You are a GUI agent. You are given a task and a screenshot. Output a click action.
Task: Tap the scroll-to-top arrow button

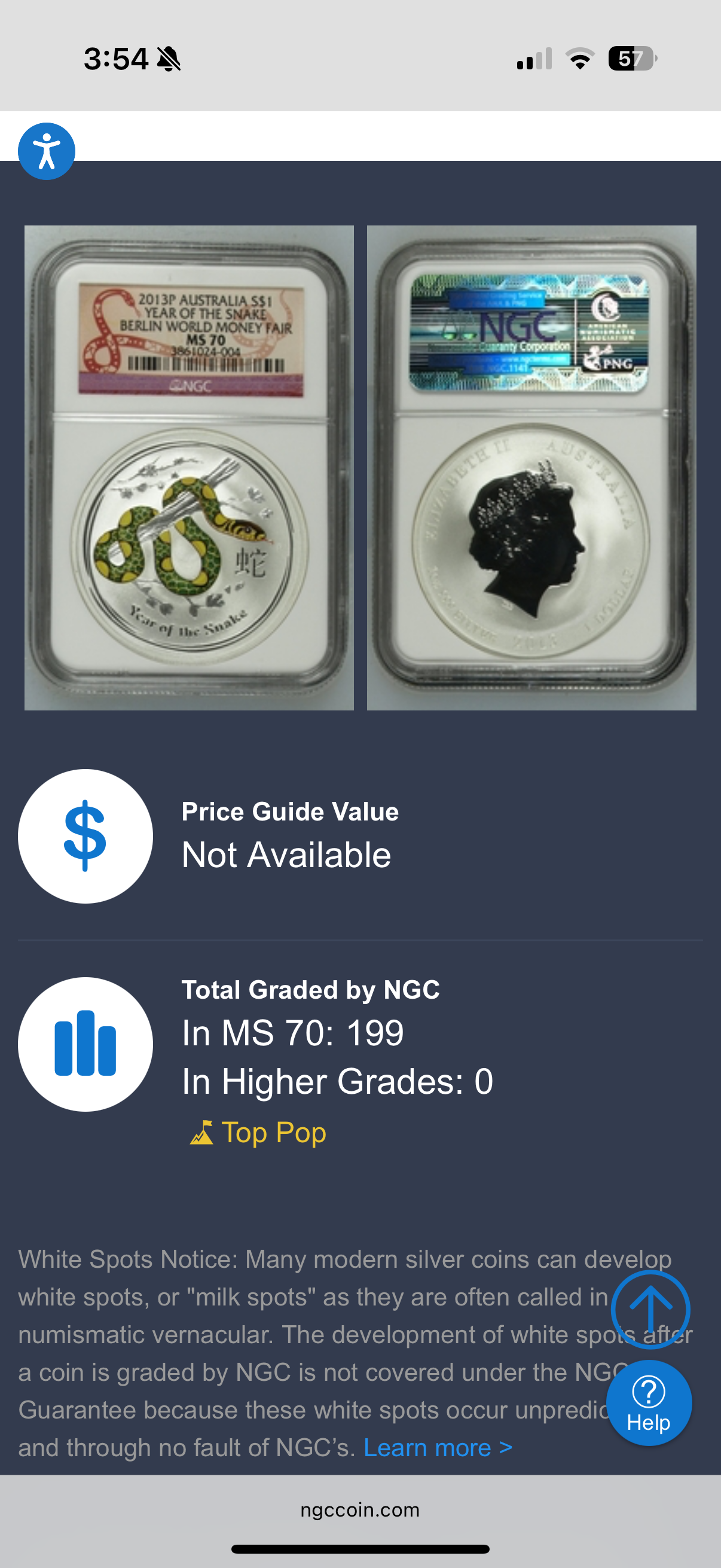[x=650, y=1308]
